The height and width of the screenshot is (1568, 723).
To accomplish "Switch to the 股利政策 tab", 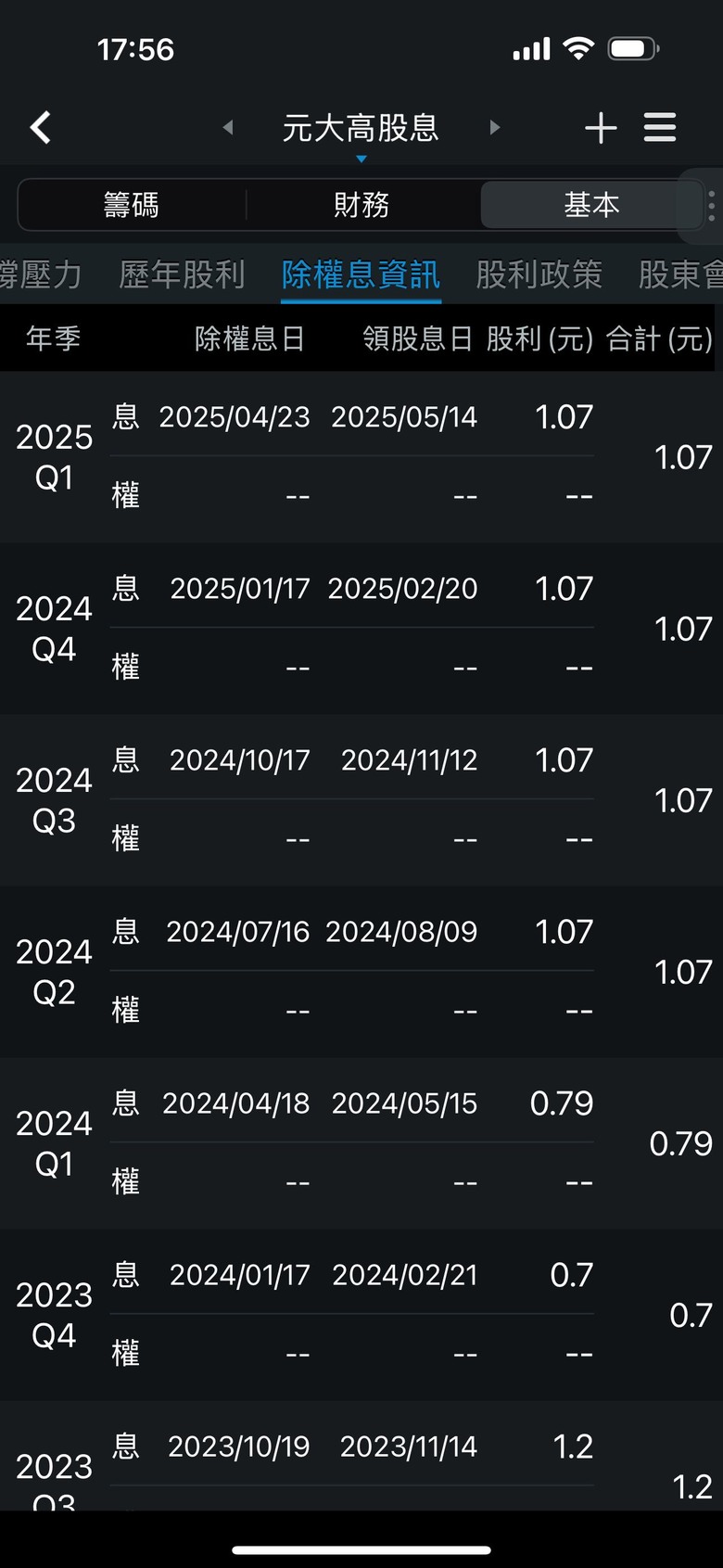I will 539,274.
